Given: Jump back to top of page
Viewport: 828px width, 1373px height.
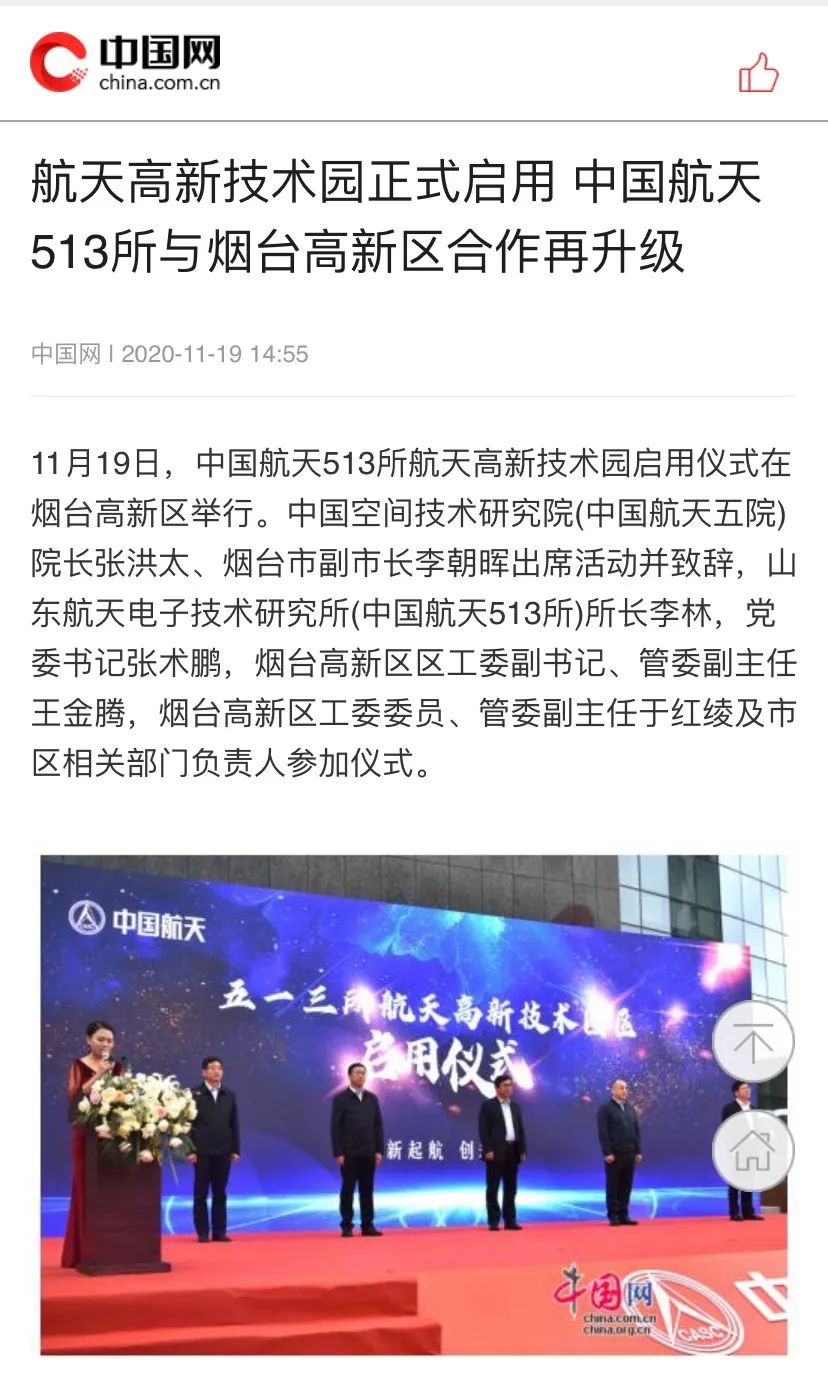Looking at the screenshot, I should [x=753, y=1041].
